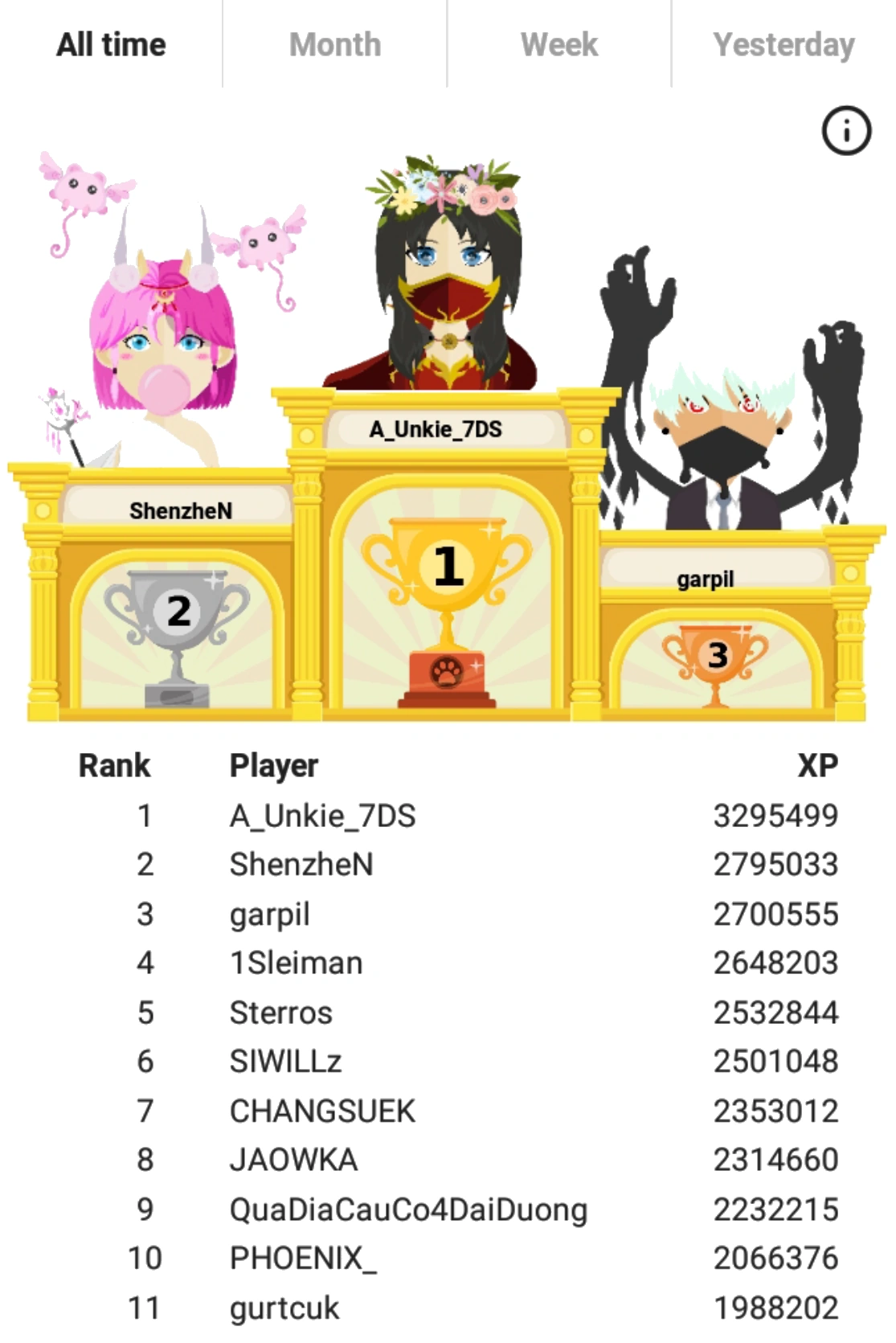896x1343 pixels.
Task: Switch to the Month tab
Action: click(335, 44)
